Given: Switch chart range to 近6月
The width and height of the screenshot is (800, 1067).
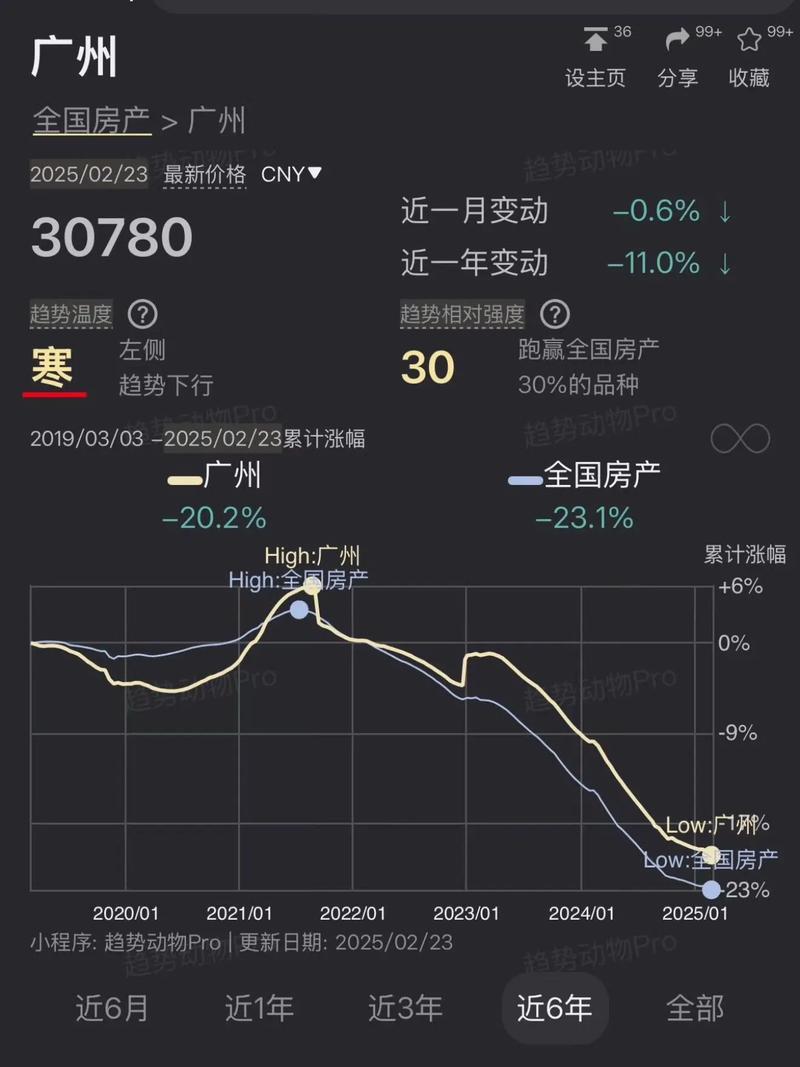Looking at the screenshot, I should coord(112,1008).
